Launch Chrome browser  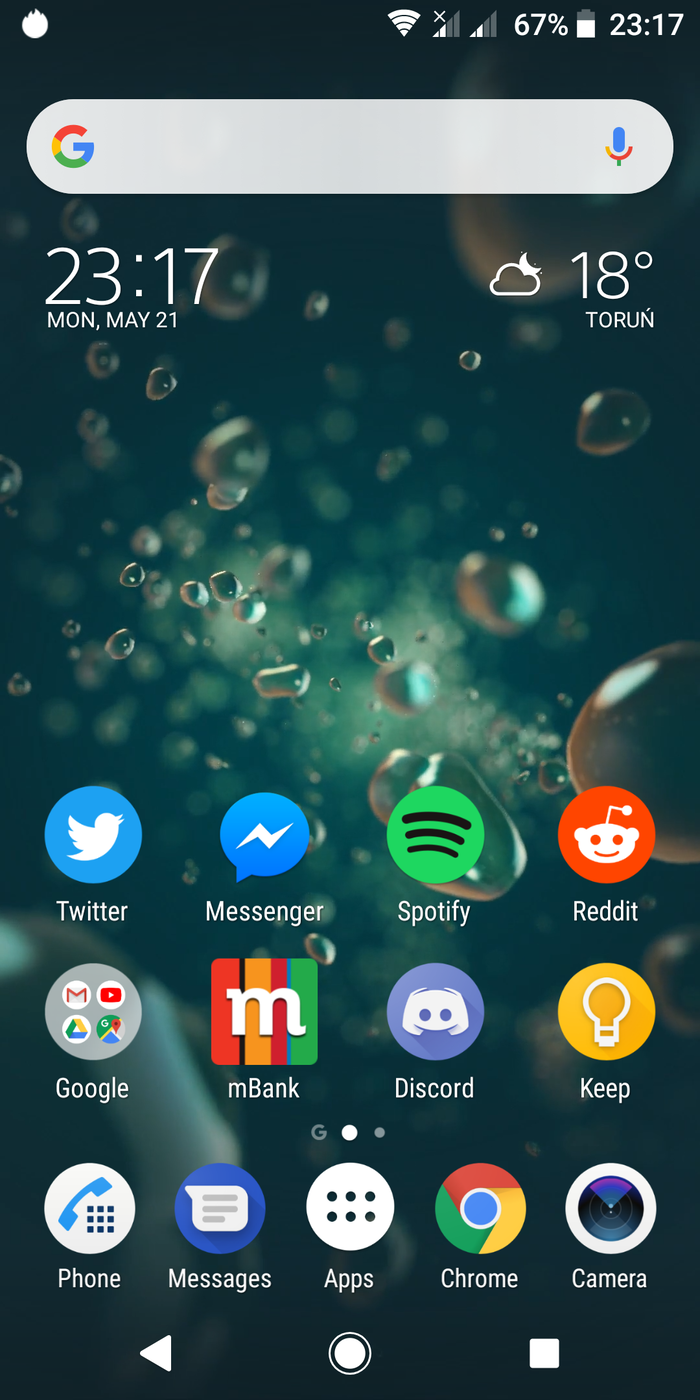pos(480,1208)
